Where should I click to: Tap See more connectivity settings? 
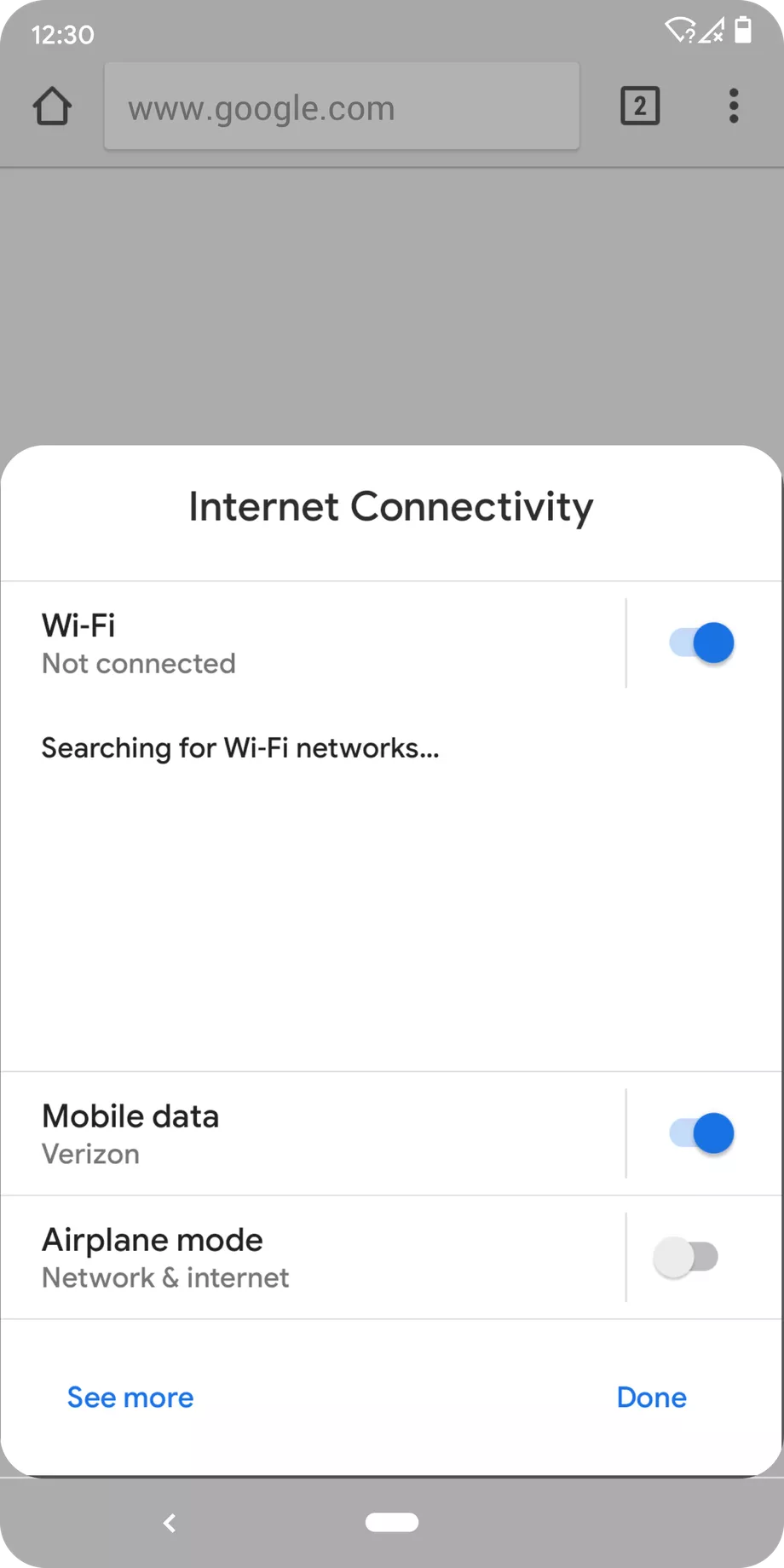(x=130, y=1398)
